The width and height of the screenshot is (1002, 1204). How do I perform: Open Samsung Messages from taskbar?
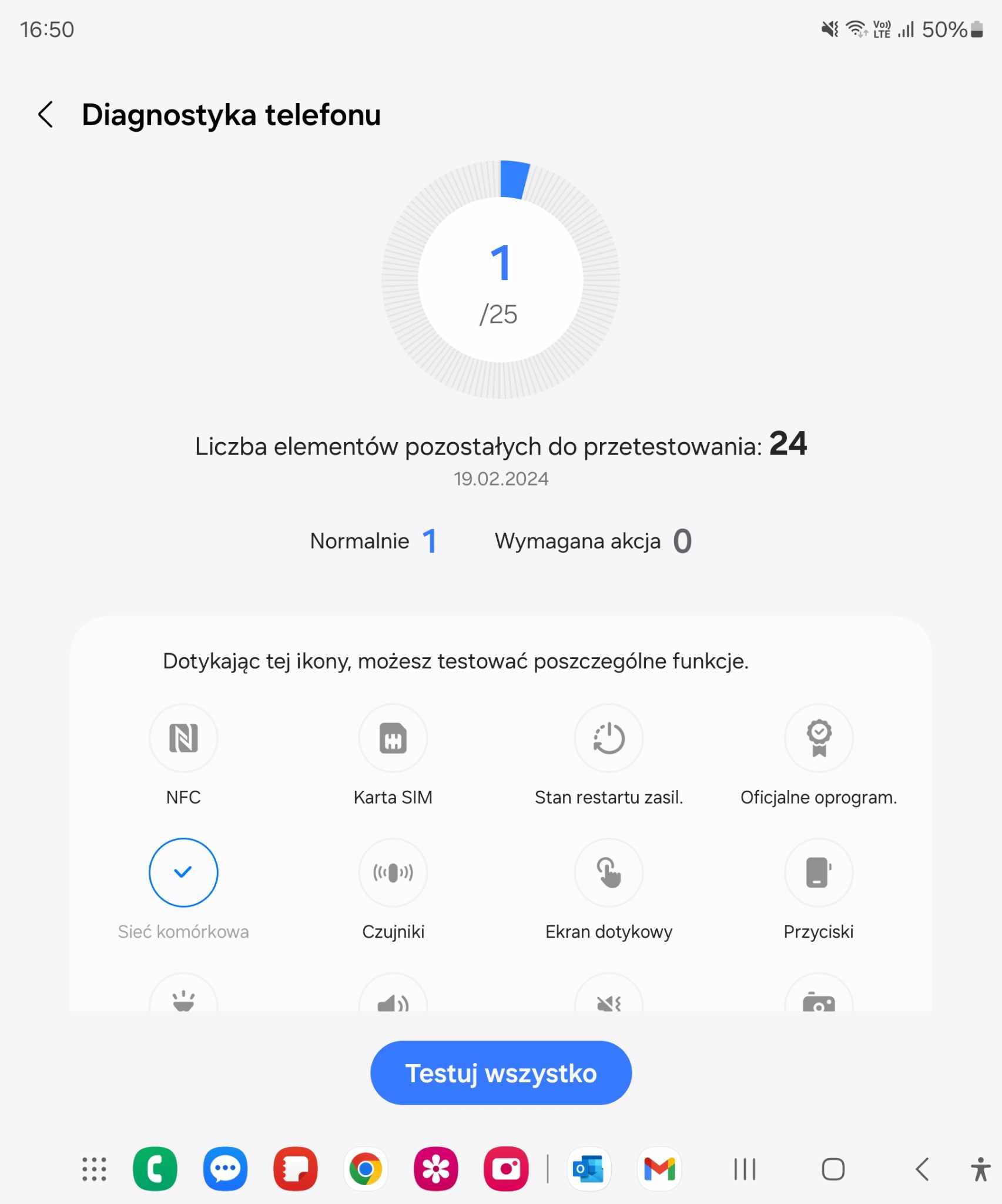coord(225,1169)
